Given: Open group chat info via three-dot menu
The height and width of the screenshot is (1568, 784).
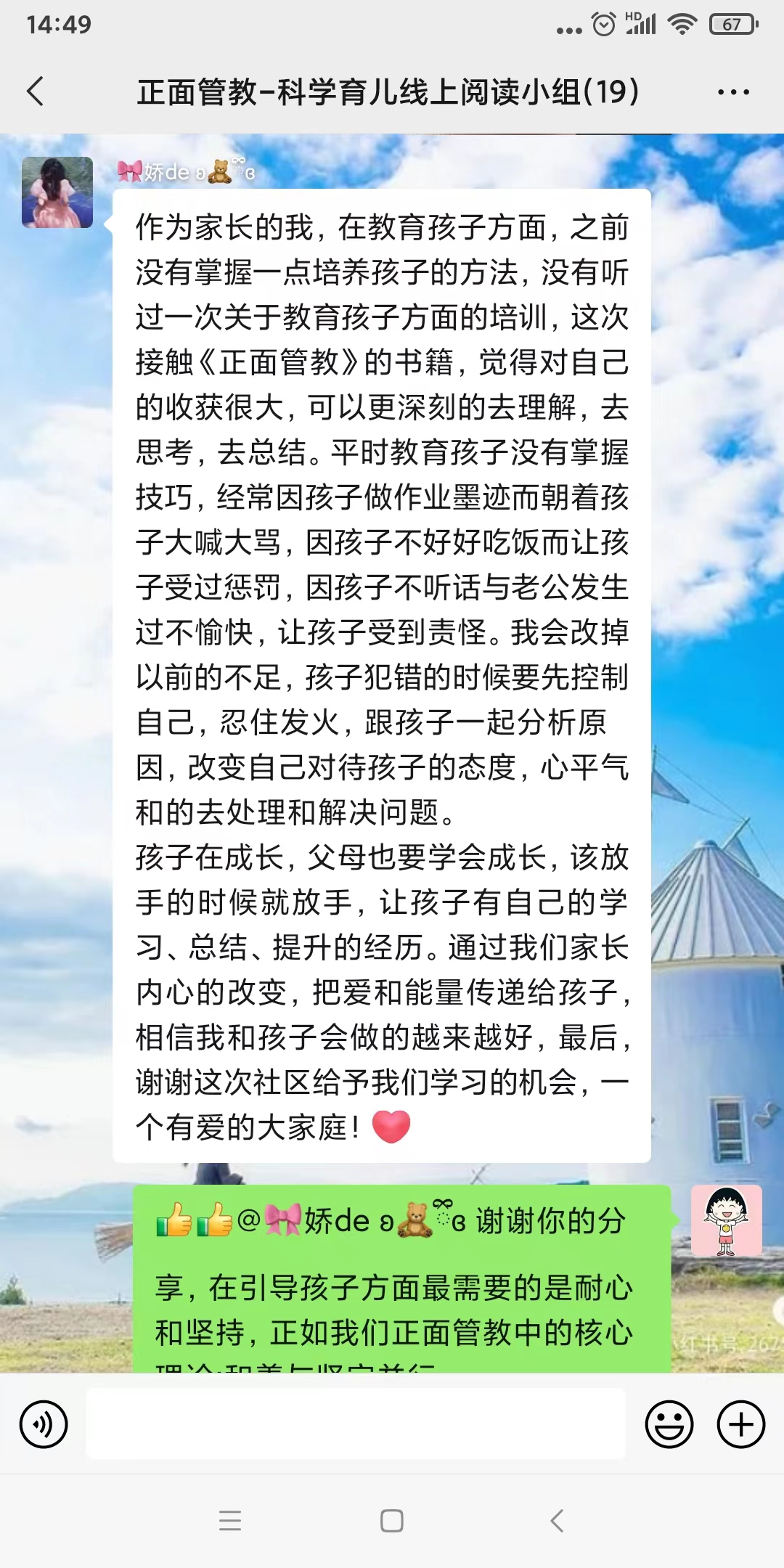Looking at the screenshot, I should coord(733,92).
